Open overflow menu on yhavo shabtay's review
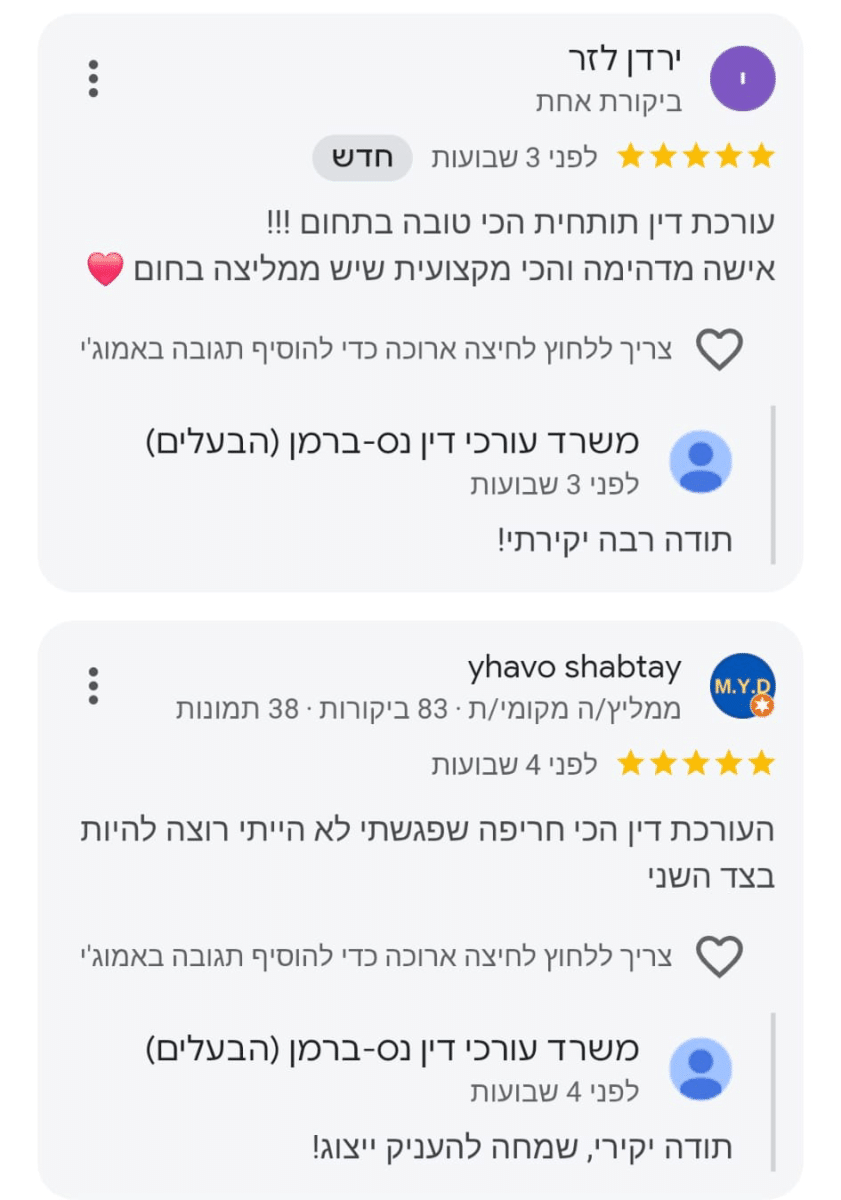Image resolution: width=841 pixels, height=1200 pixels. [93, 685]
